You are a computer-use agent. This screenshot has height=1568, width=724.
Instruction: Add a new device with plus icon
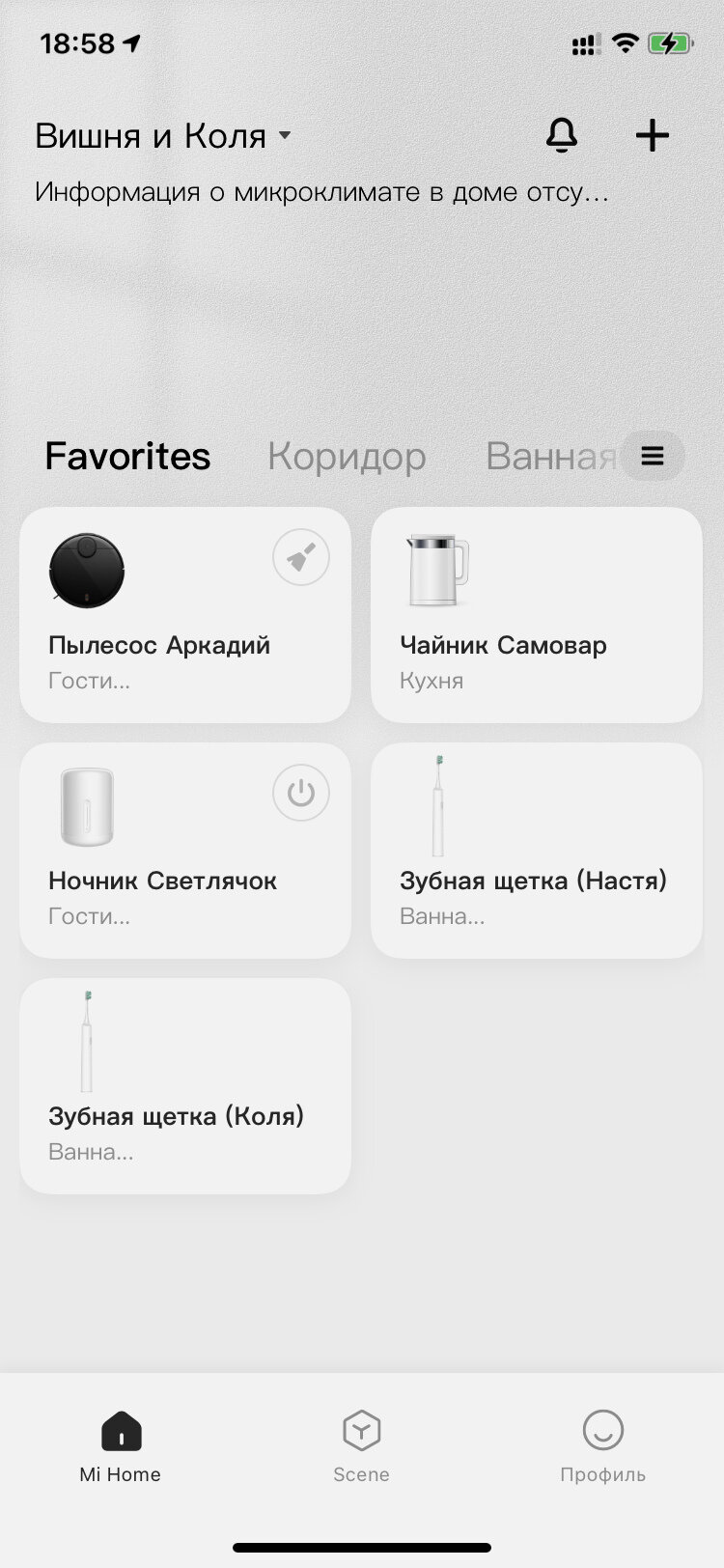pos(653,135)
